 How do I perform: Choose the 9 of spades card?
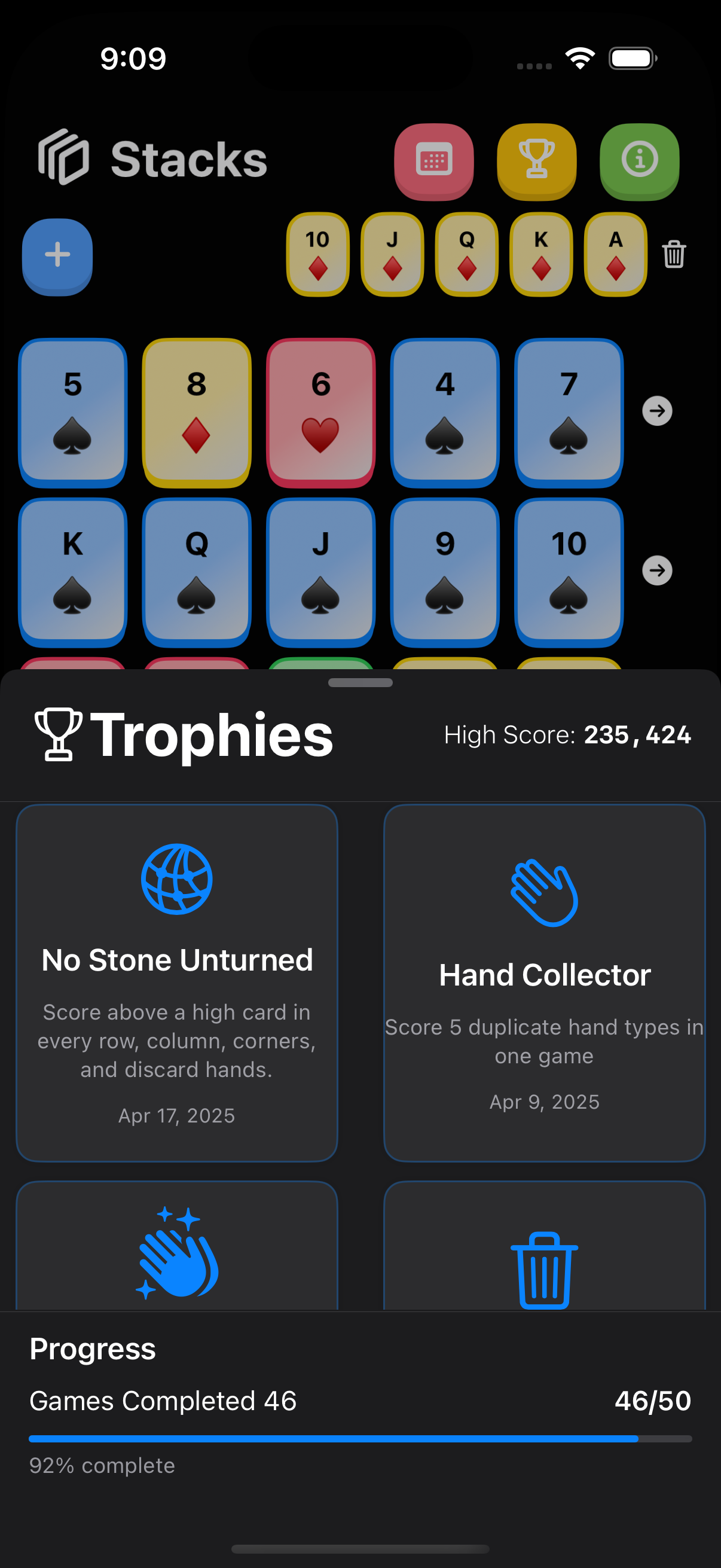tap(445, 572)
